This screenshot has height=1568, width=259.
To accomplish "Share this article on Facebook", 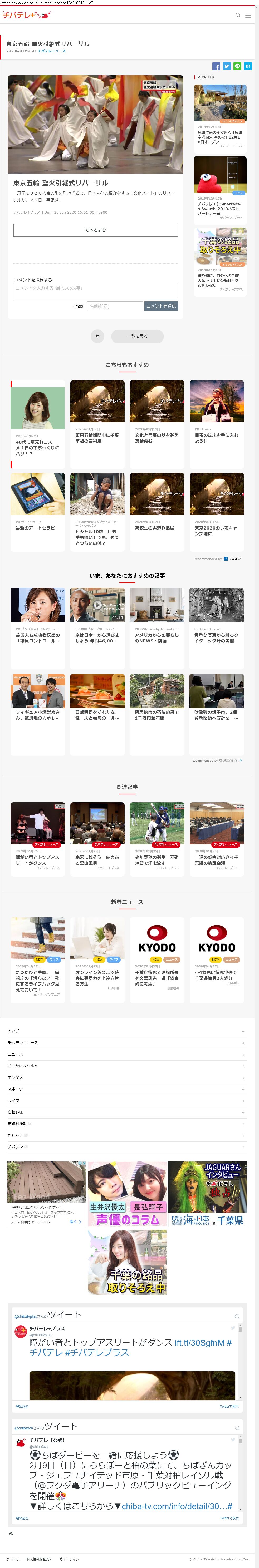I will (216, 66).
